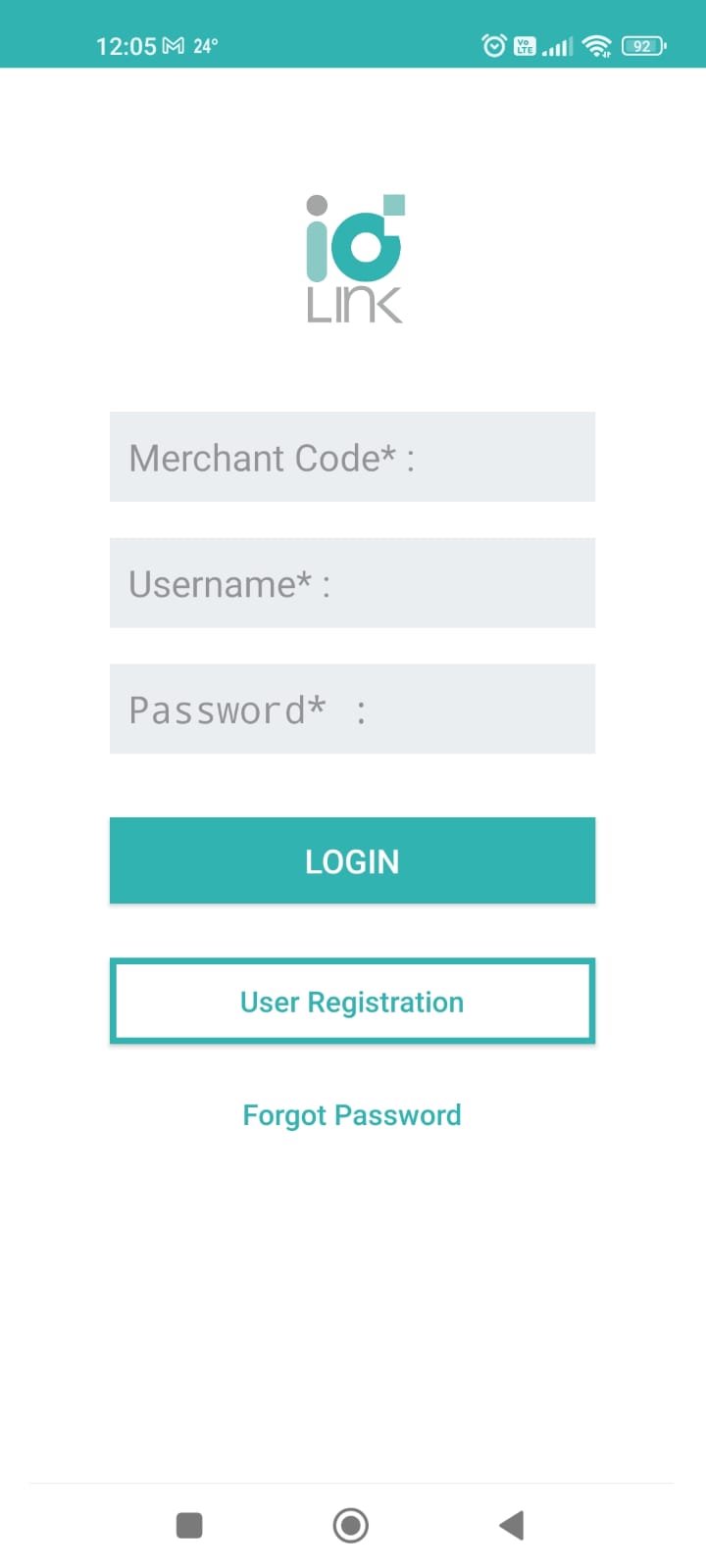Screen dimensions: 706x1568
Task: Tap the mobile signal strength icon
Action: [559, 44]
